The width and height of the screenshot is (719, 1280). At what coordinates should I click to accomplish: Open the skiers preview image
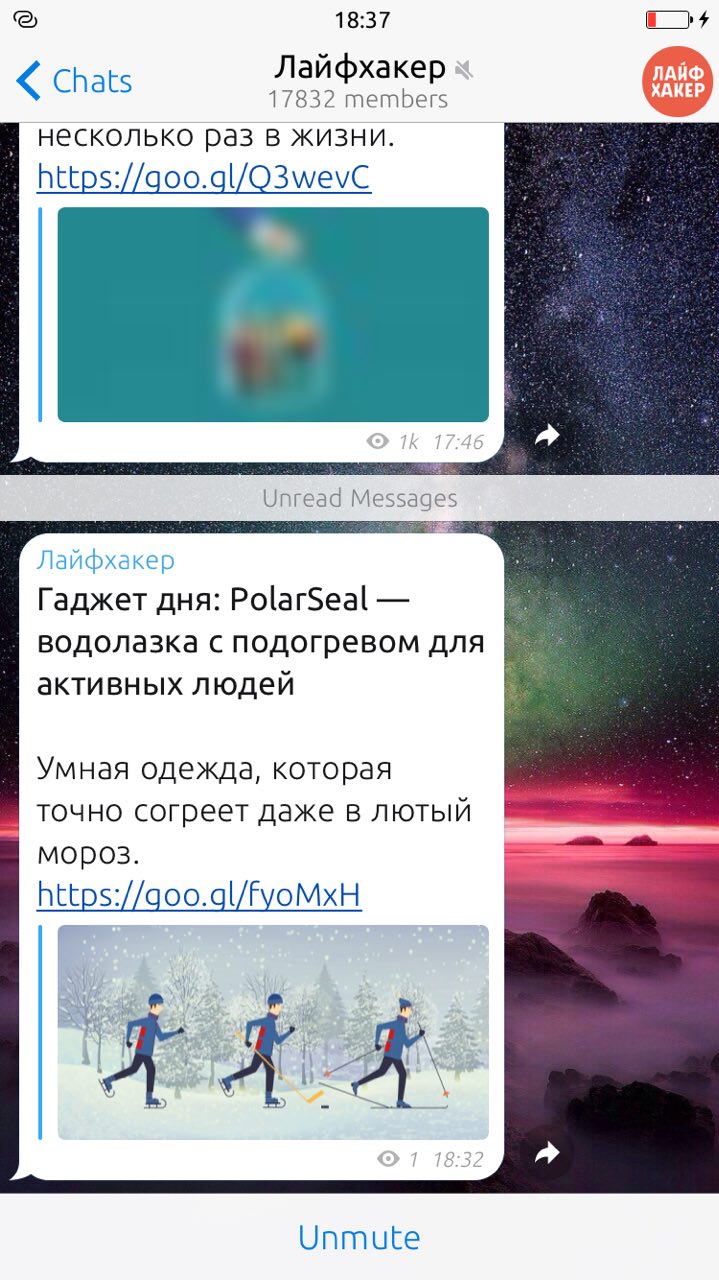point(273,1031)
